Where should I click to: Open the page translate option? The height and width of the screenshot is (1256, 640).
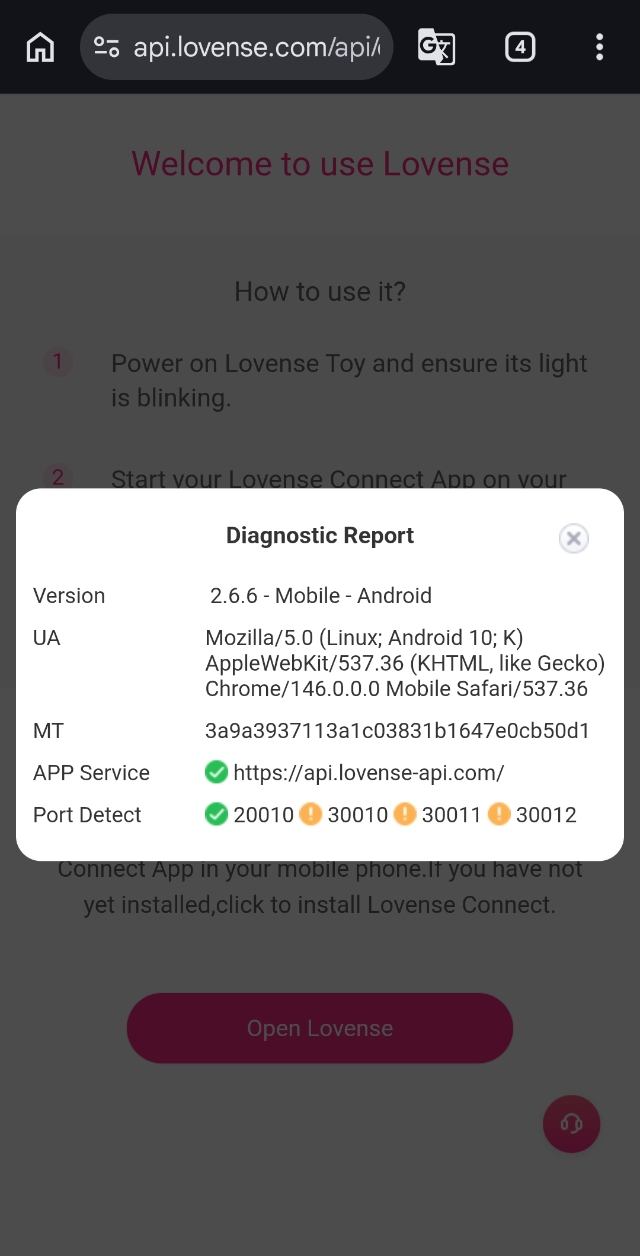[436, 47]
